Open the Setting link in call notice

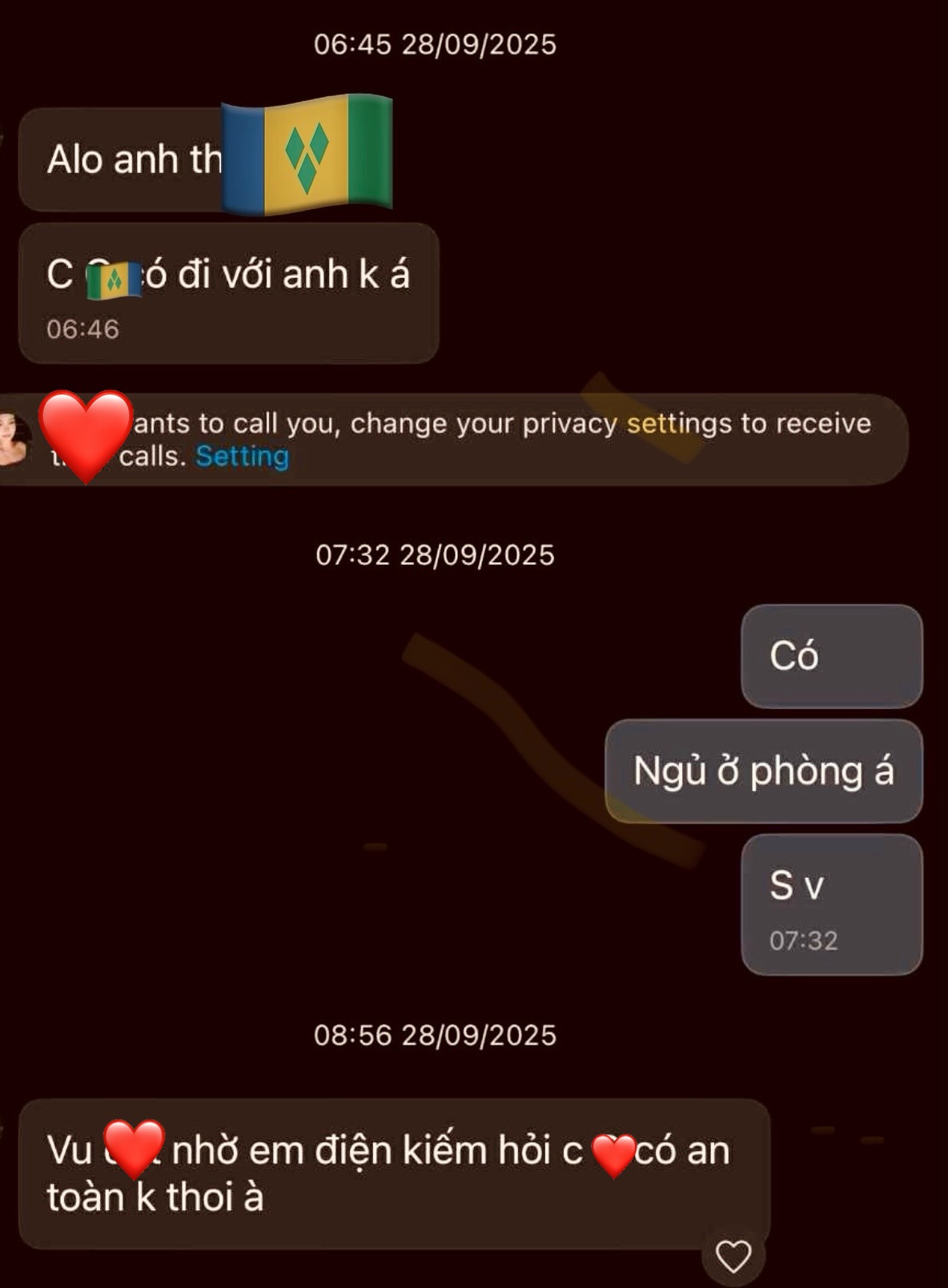[x=242, y=456]
